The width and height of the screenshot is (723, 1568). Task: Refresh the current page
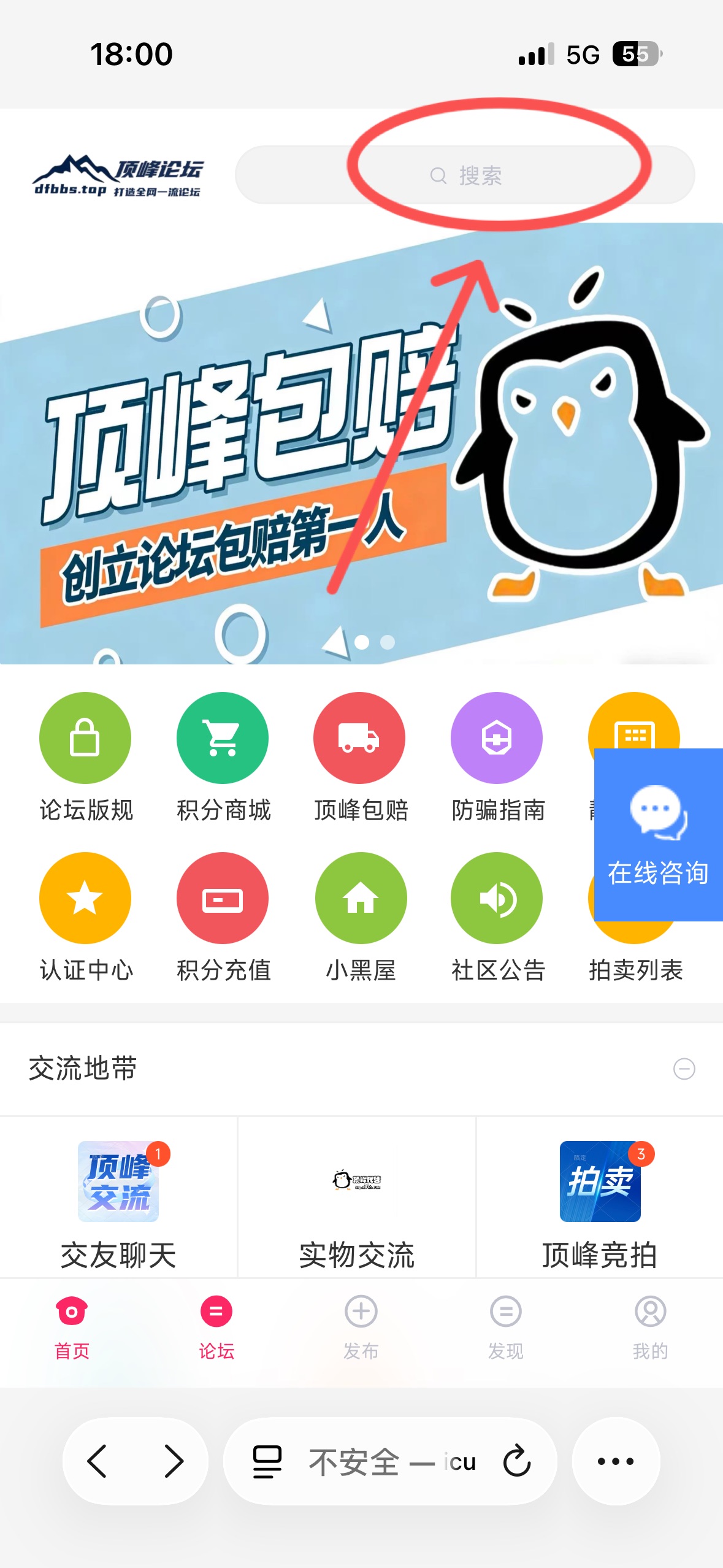pos(517,1461)
